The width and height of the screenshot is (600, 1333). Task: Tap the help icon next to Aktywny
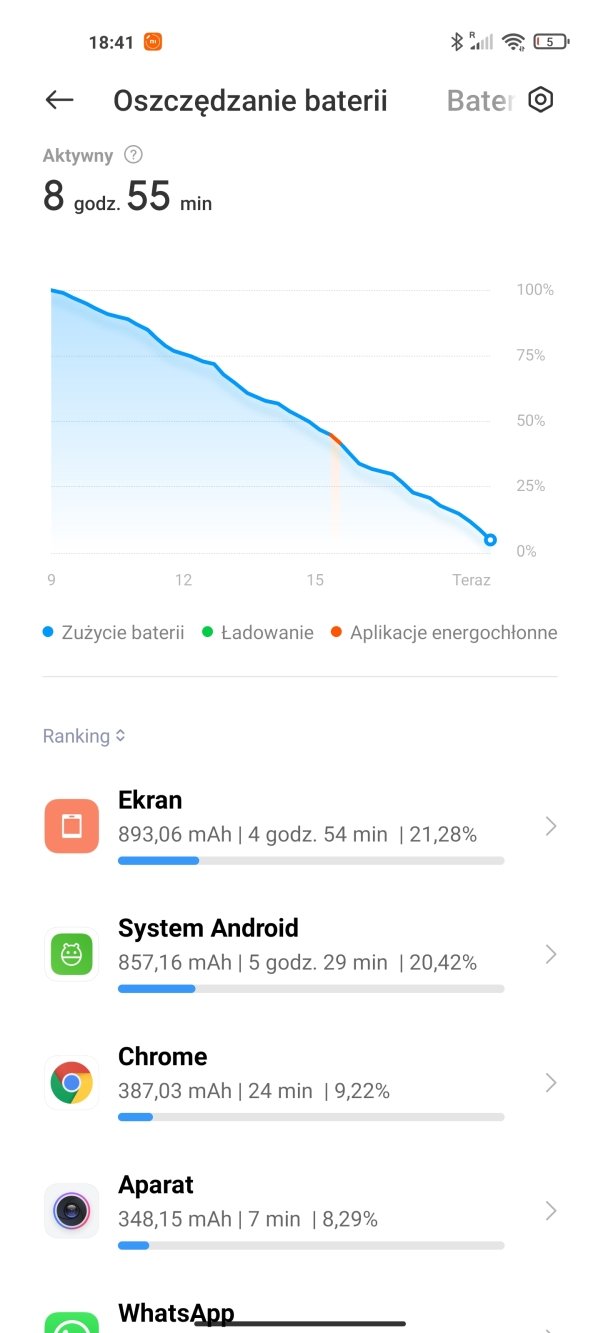pos(133,155)
